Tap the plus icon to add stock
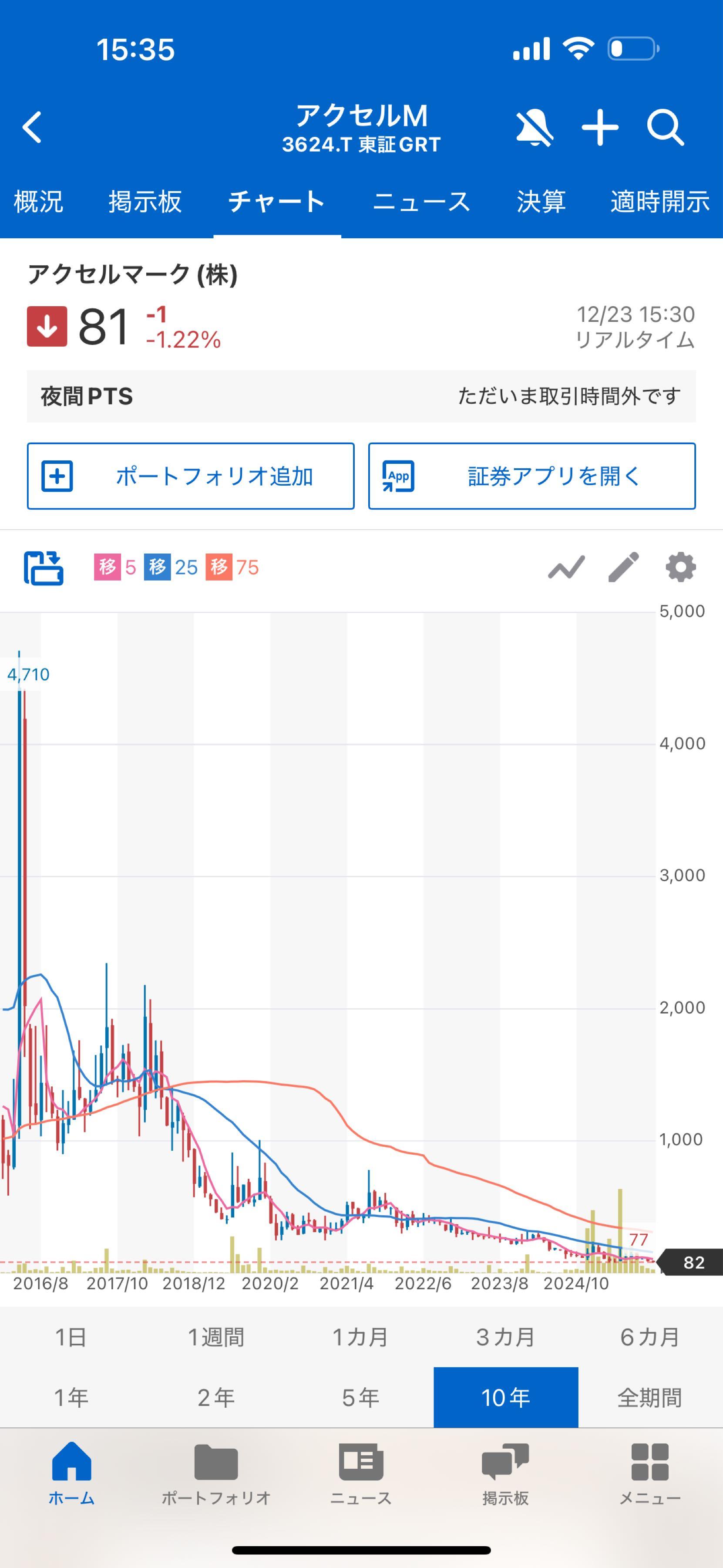Screen dimensions: 723x1568 click(600, 127)
